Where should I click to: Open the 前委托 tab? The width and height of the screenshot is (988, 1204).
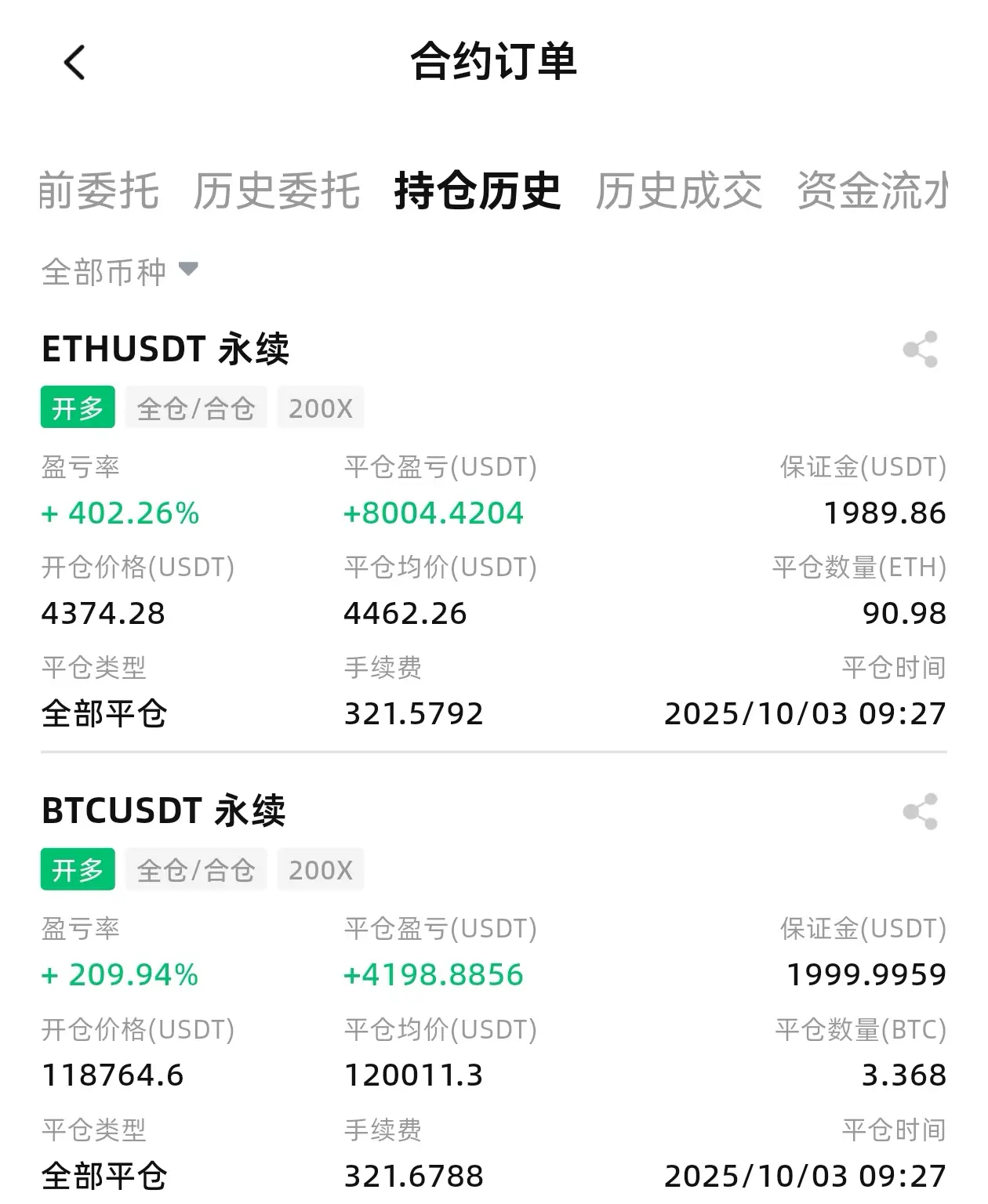click(99, 191)
